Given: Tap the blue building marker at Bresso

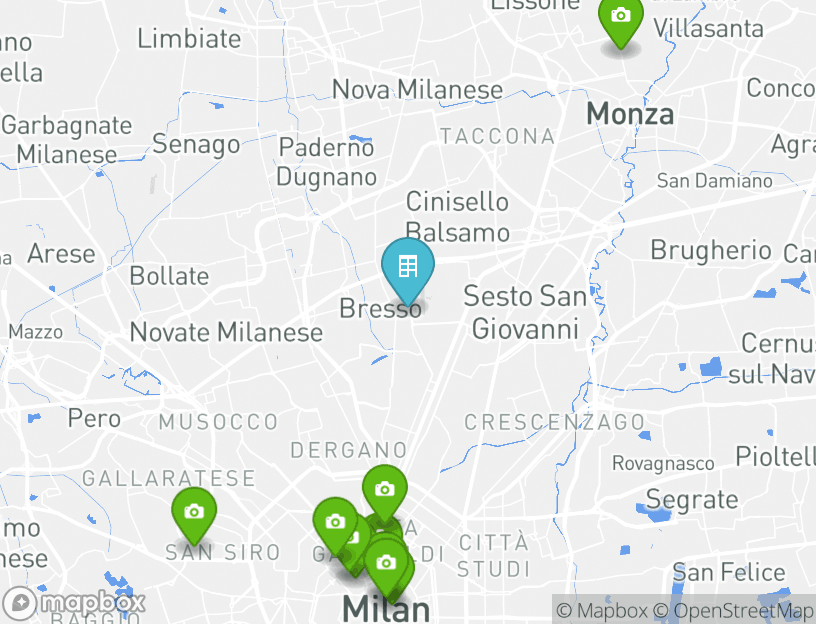Looking at the screenshot, I should point(407,268).
